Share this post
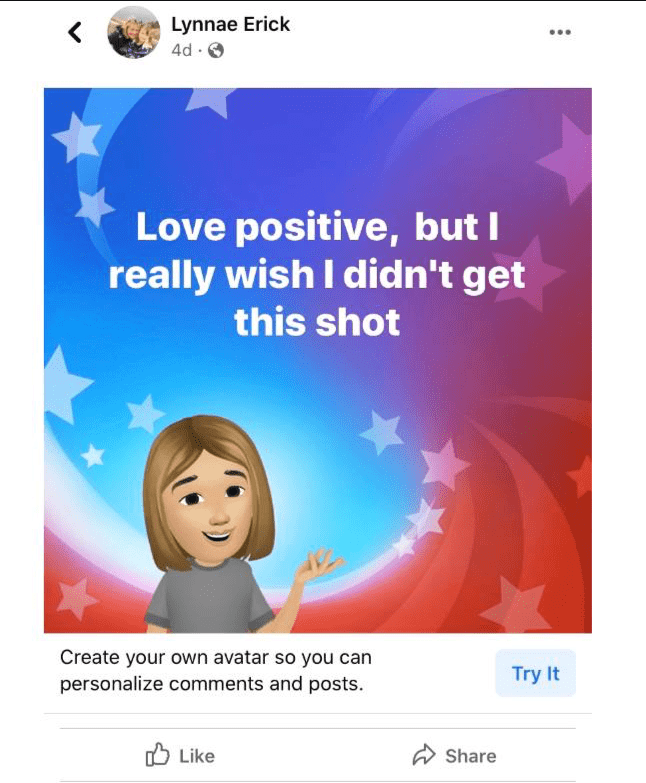This screenshot has width=646, height=783. click(x=454, y=755)
